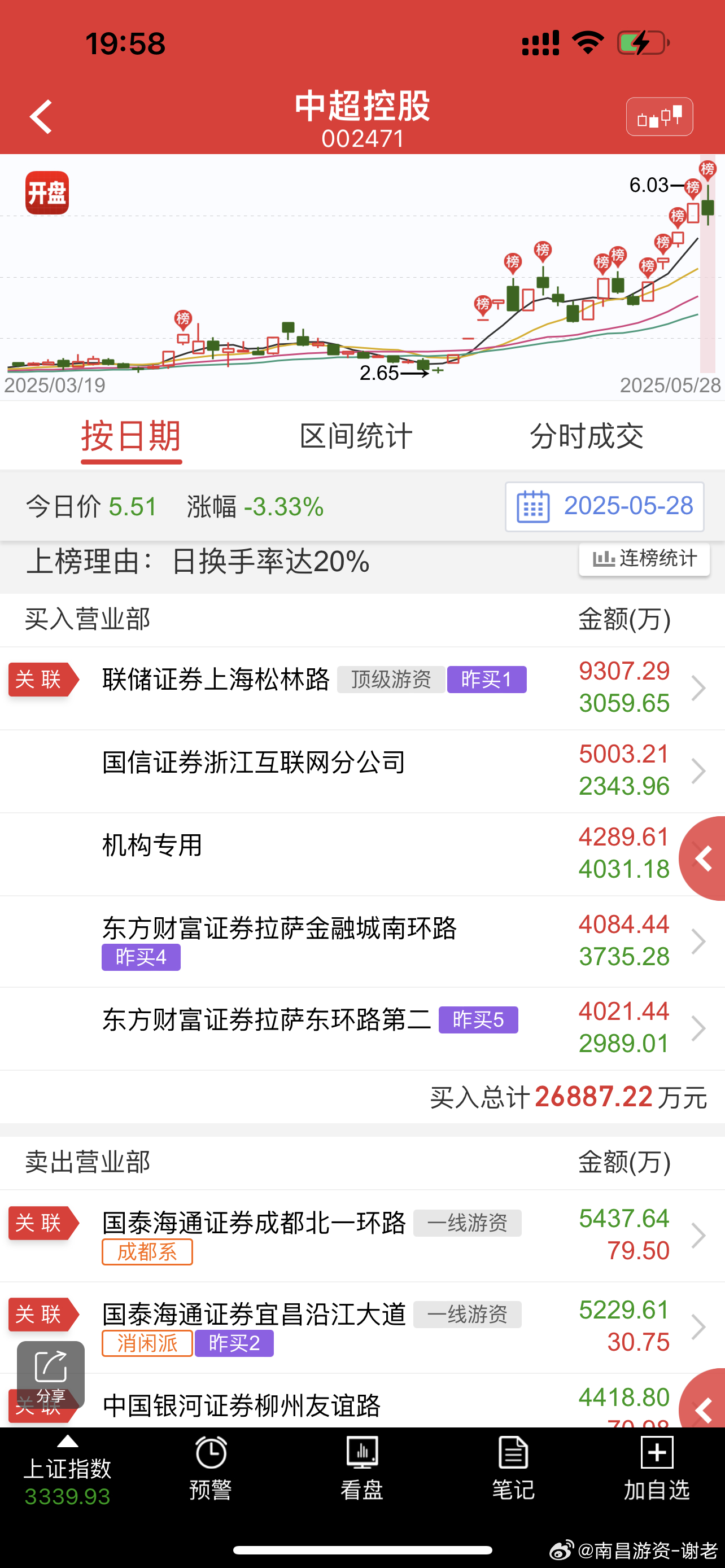
Task: Add stock via 加自选
Action: pyautogui.click(x=657, y=1468)
